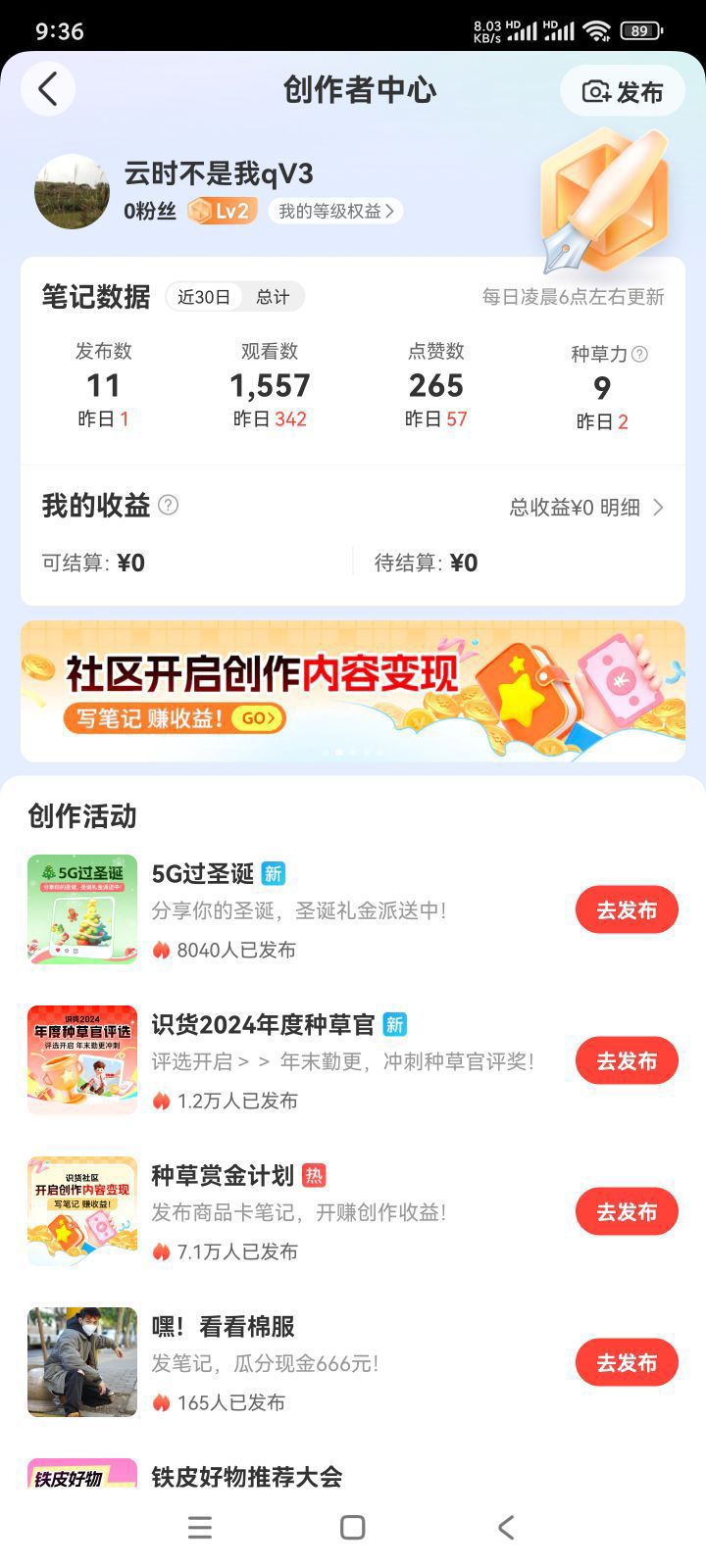View the user avatar of 云时不是我qV3
The image size is (706, 1568).
click(73, 192)
